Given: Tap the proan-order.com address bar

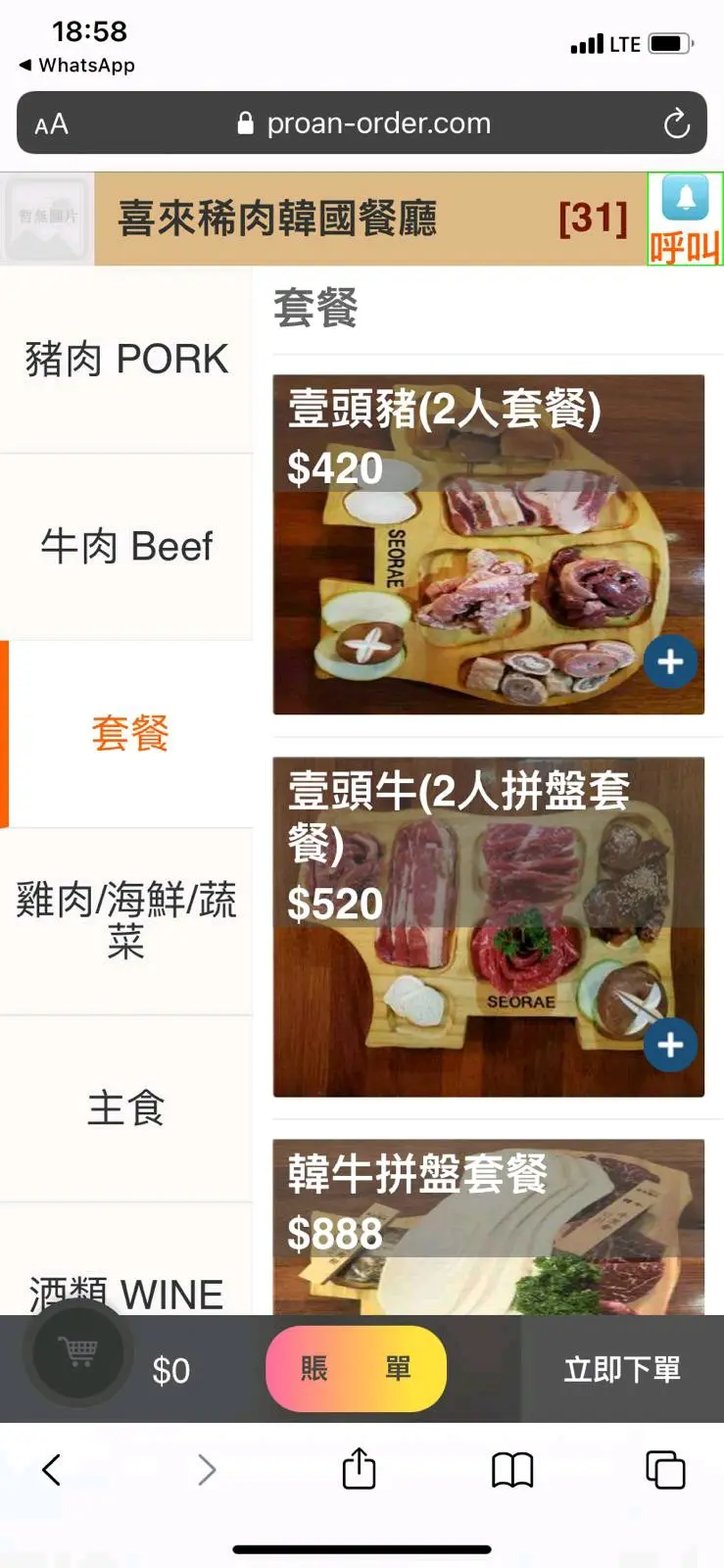Looking at the screenshot, I should click(x=377, y=123).
